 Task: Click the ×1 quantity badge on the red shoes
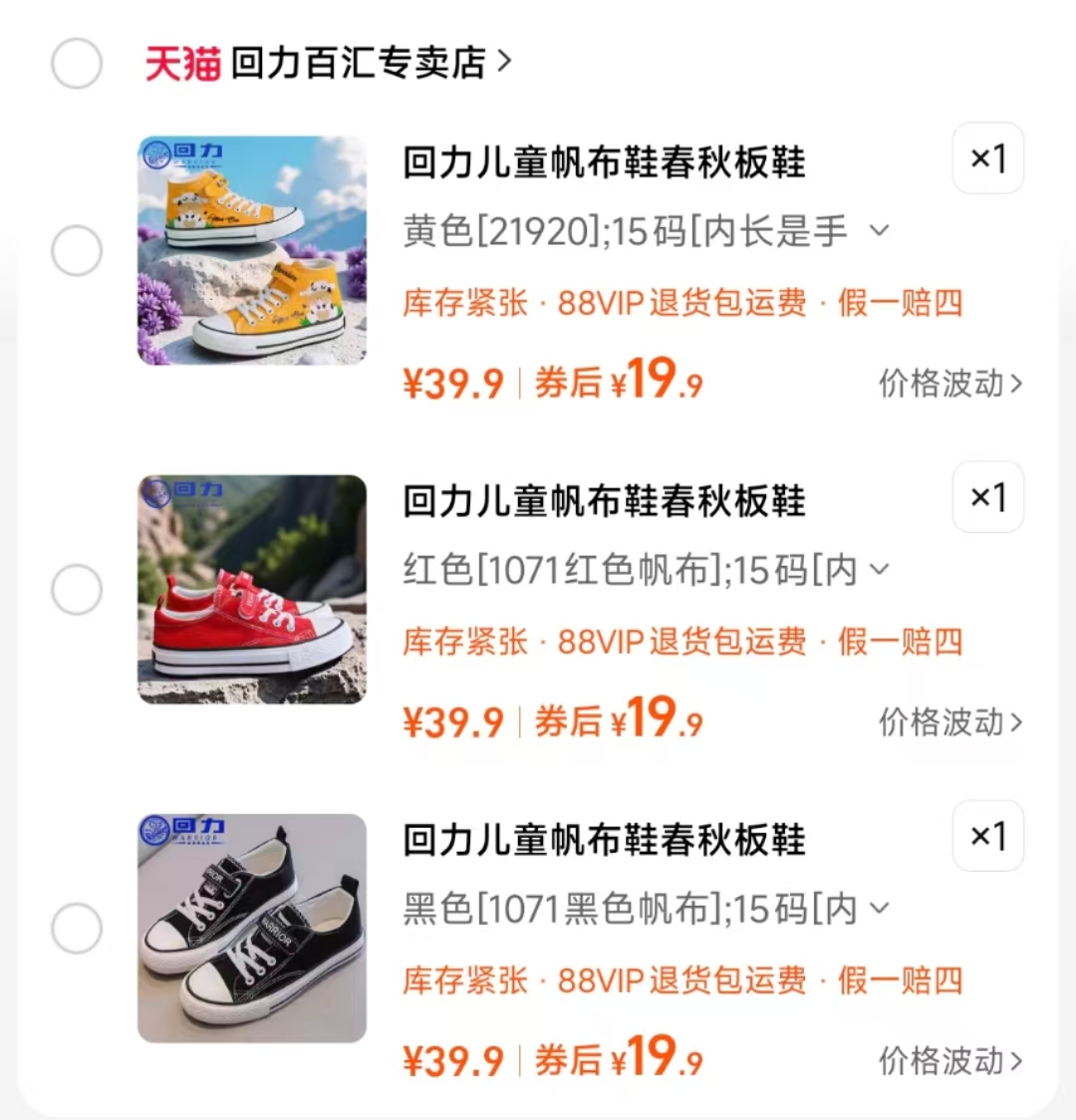coord(986,497)
